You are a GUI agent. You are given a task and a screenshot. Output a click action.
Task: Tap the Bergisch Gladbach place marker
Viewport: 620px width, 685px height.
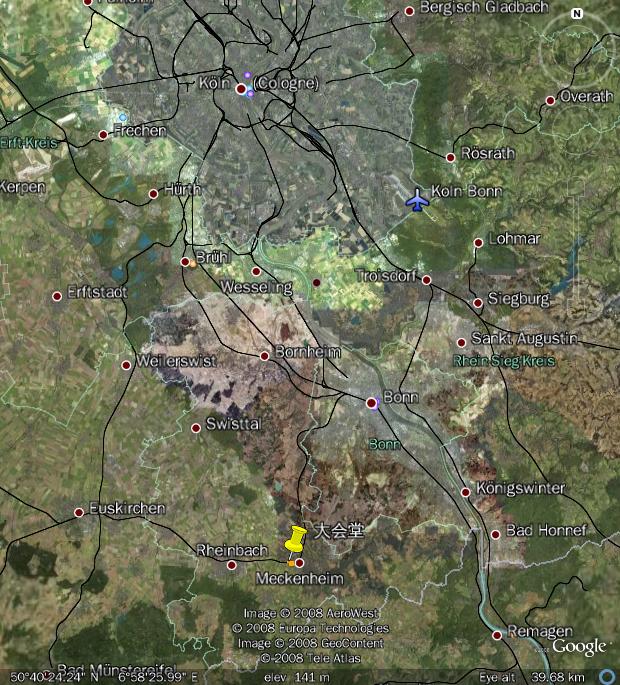pyautogui.click(x=409, y=11)
